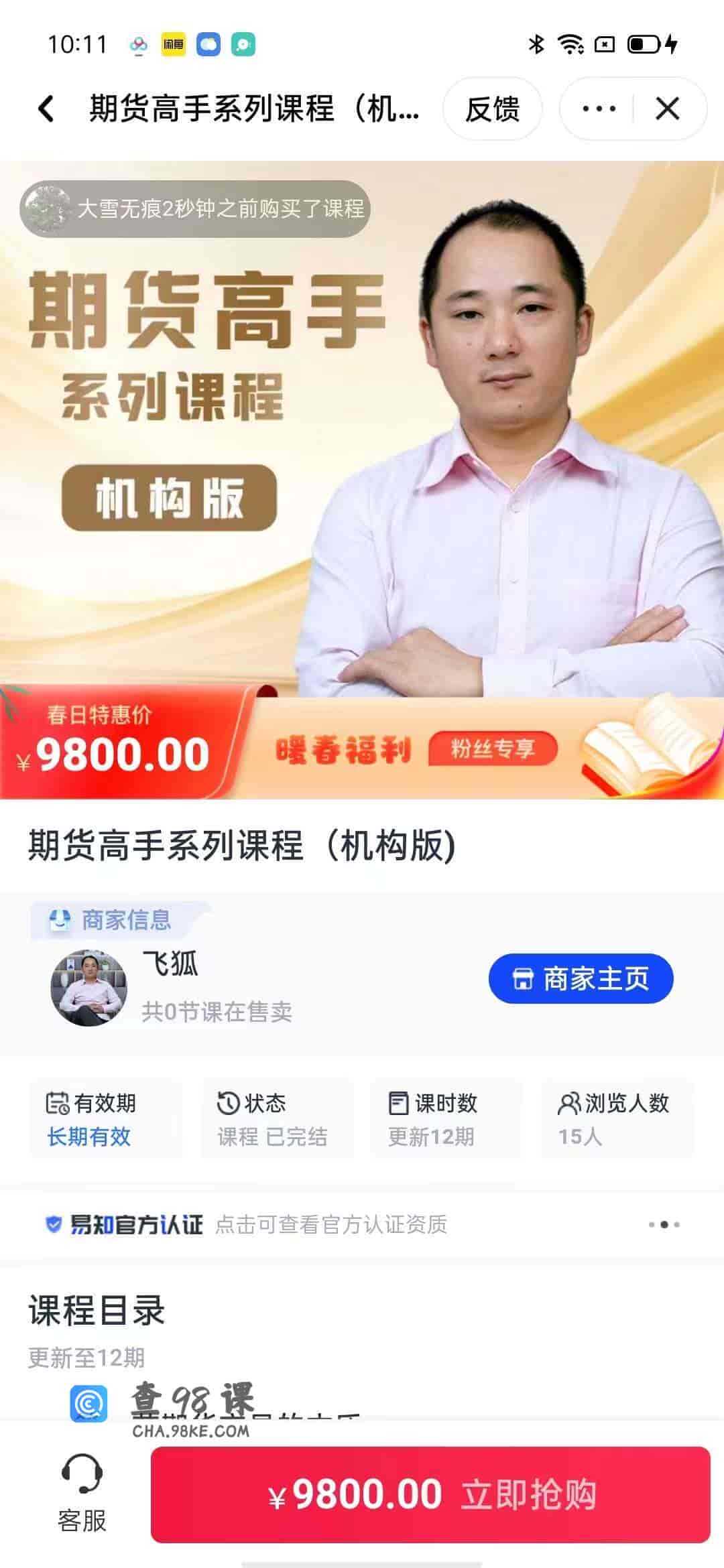Close the mini program with X button
The height and width of the screenshot is (1568, 724).
[x=668, y=109]
